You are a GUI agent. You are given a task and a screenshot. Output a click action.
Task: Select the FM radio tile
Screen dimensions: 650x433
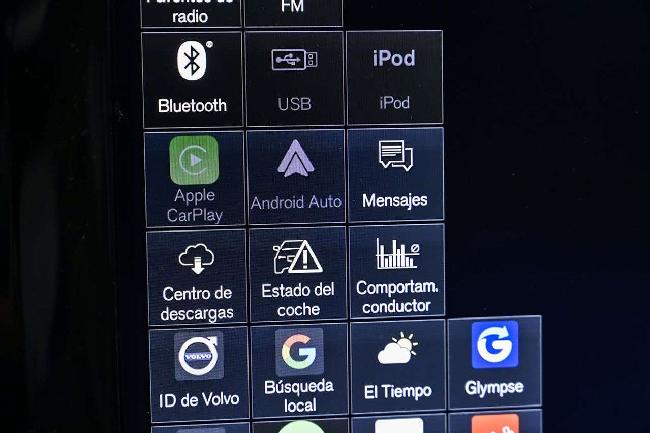pyautogui.click(x=293, y=10)
